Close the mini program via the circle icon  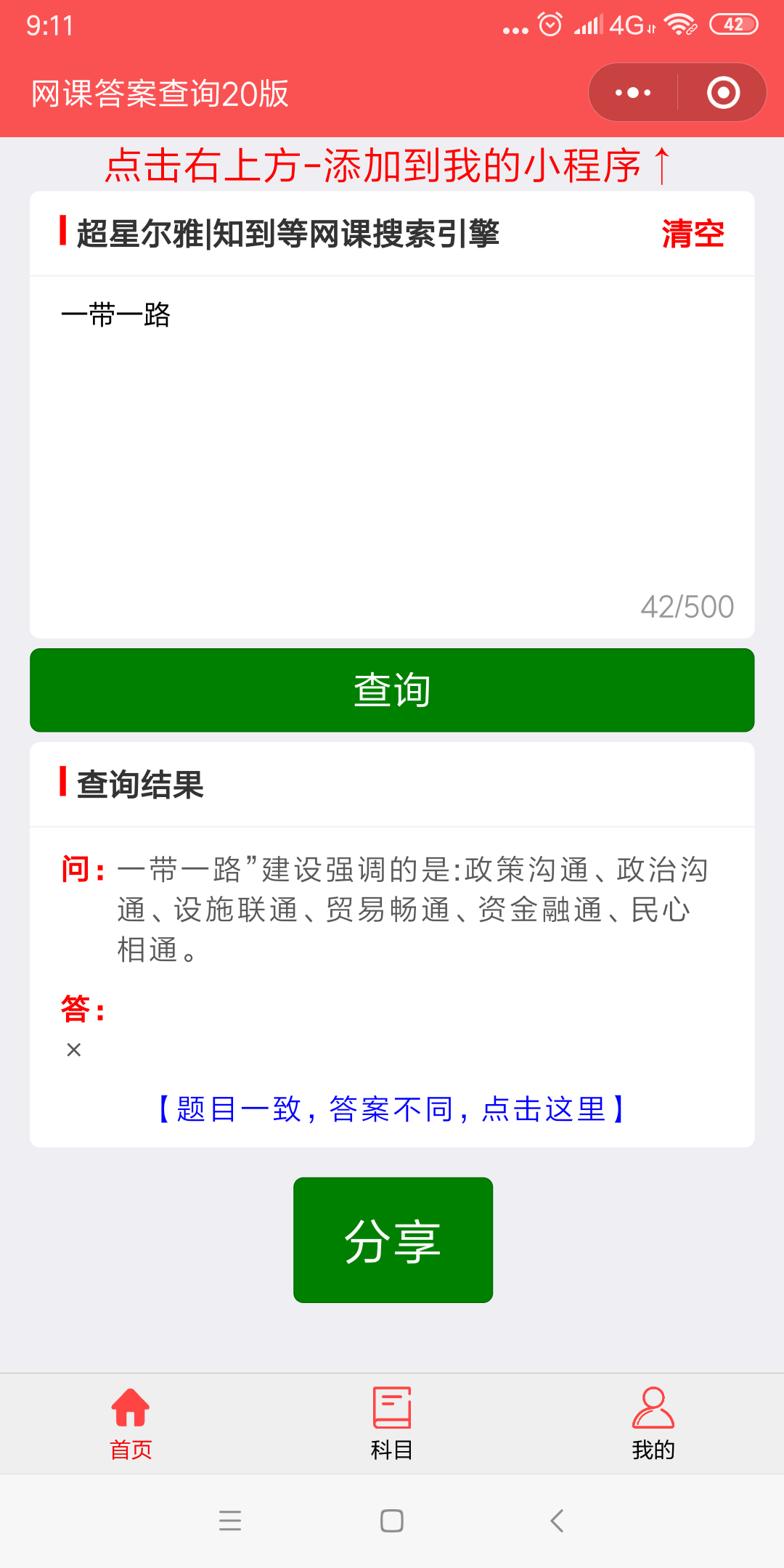(x=723, y=93)
